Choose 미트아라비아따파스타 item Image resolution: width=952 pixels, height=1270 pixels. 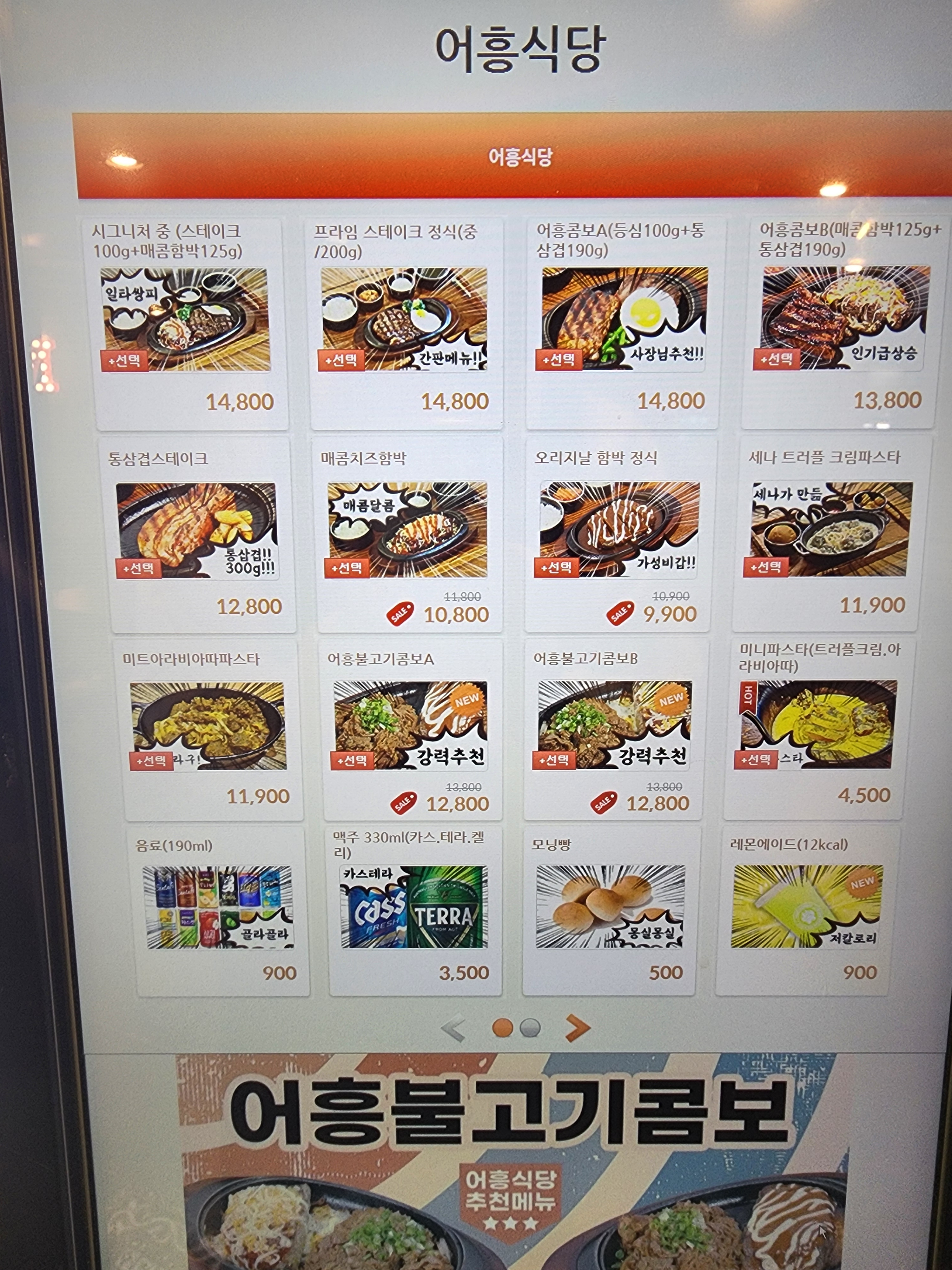pyautogui.click(x=208, y=725)
